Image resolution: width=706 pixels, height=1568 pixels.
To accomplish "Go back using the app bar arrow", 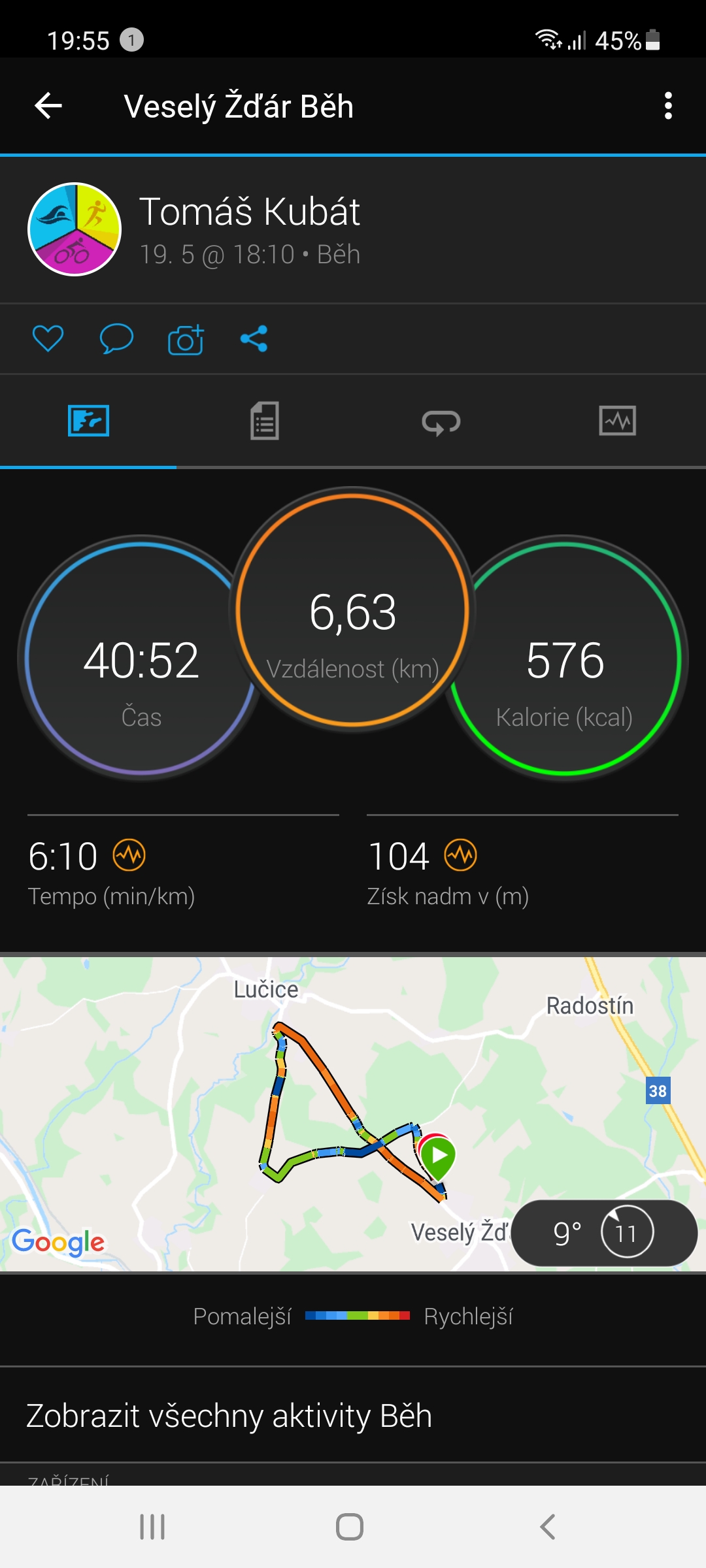I will pos(48,106).
